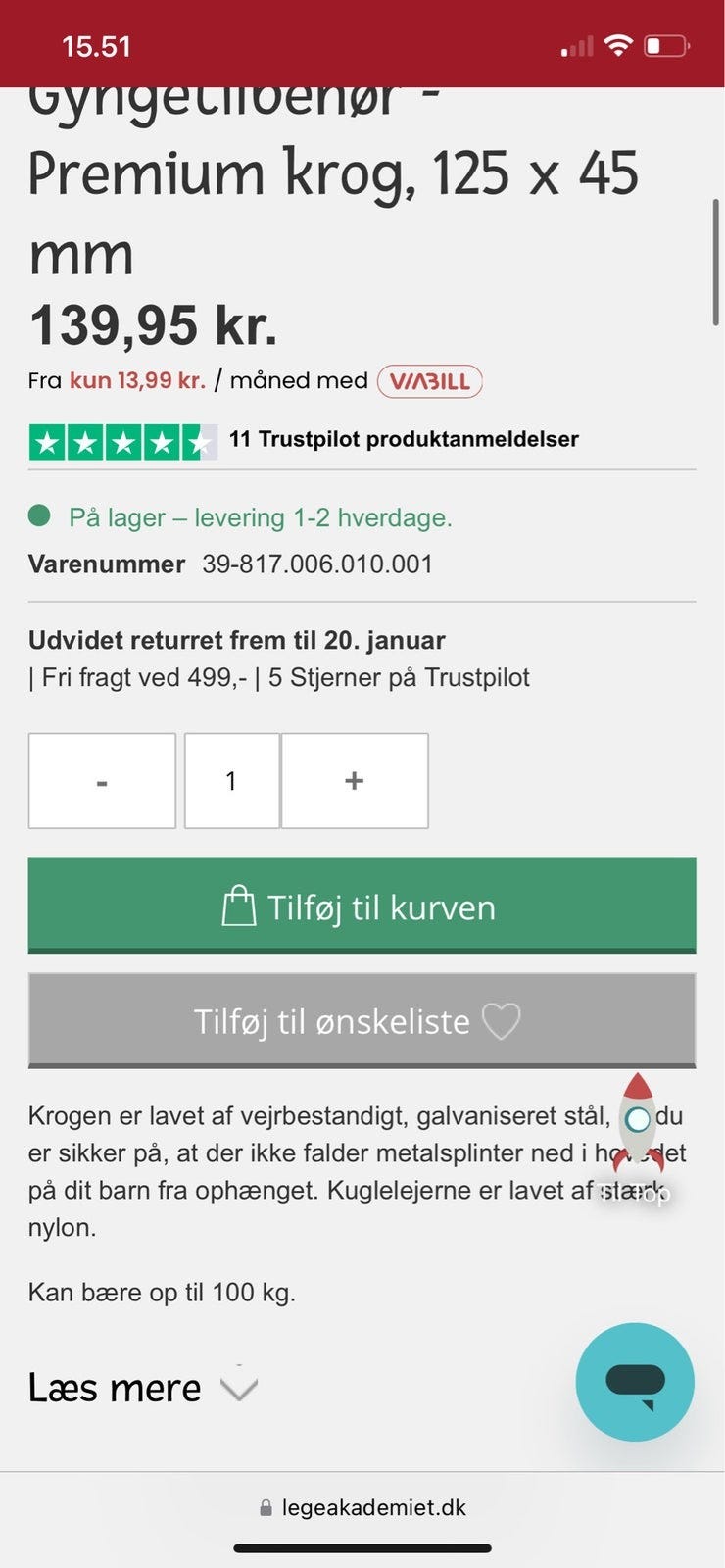This screenshot has width=725, height=1568.
Task: Expand the Læs mere section
Action: 115,1387
